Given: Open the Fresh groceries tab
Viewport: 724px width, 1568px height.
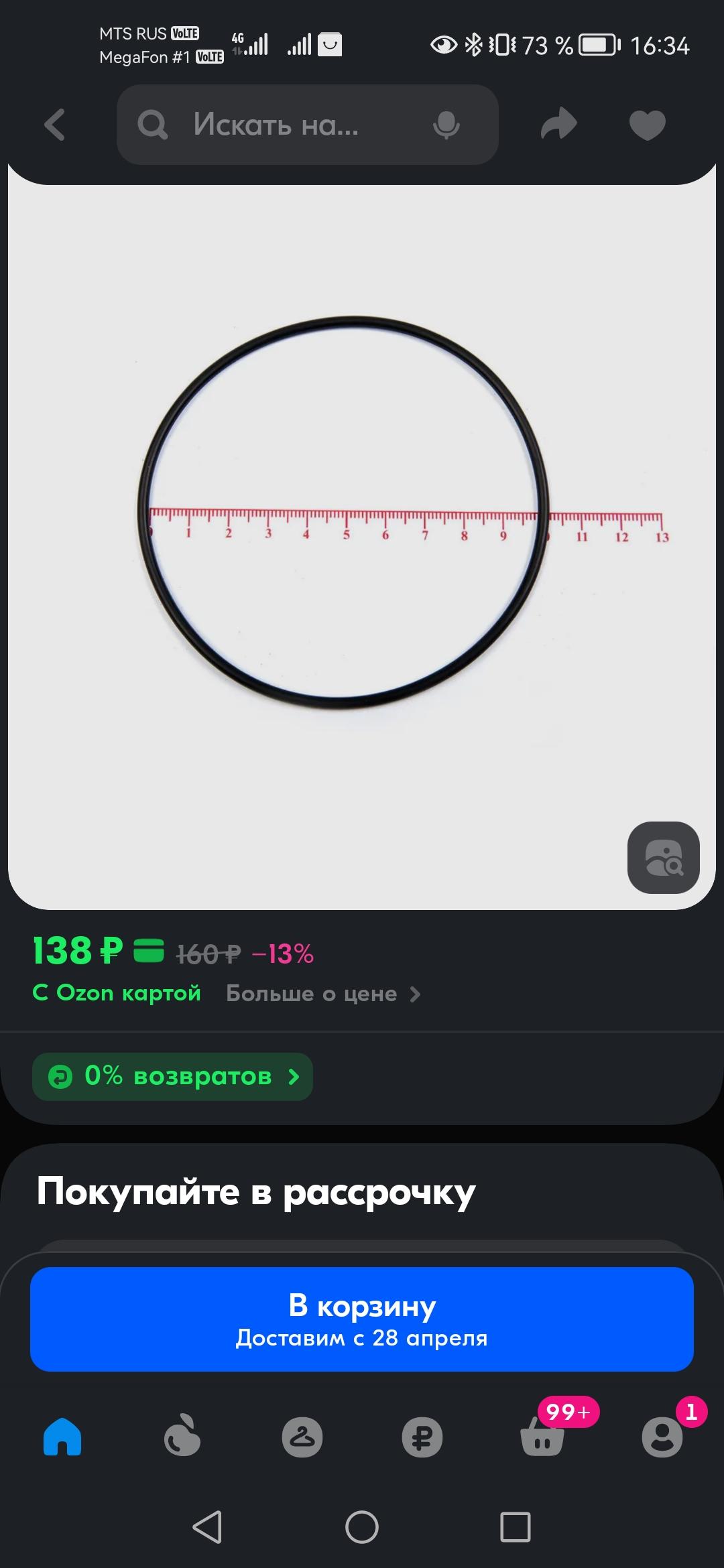Looking at the screenshot, I should 182,1436.
